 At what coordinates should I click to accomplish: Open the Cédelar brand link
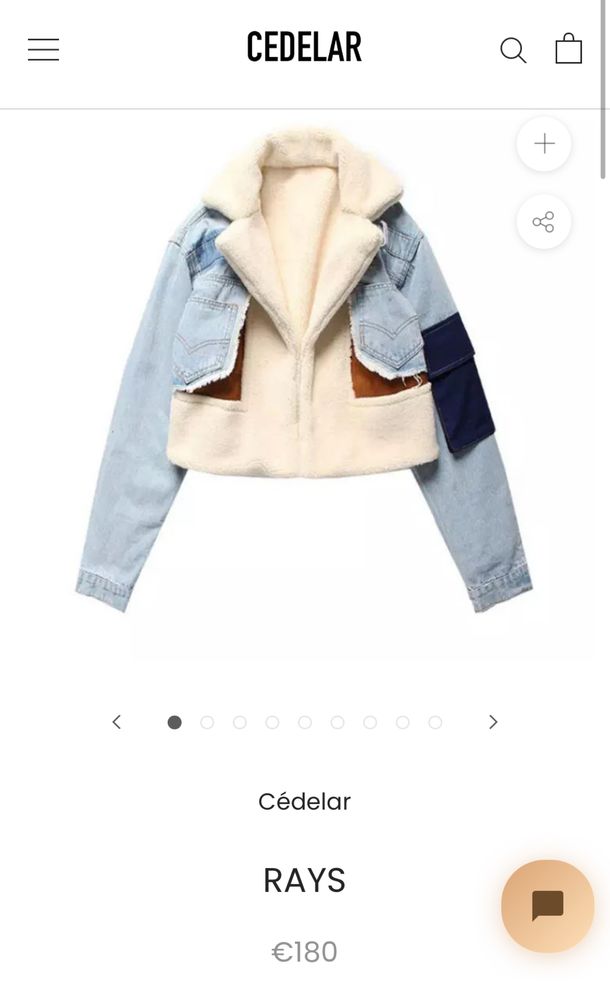(x=304, y=801)
